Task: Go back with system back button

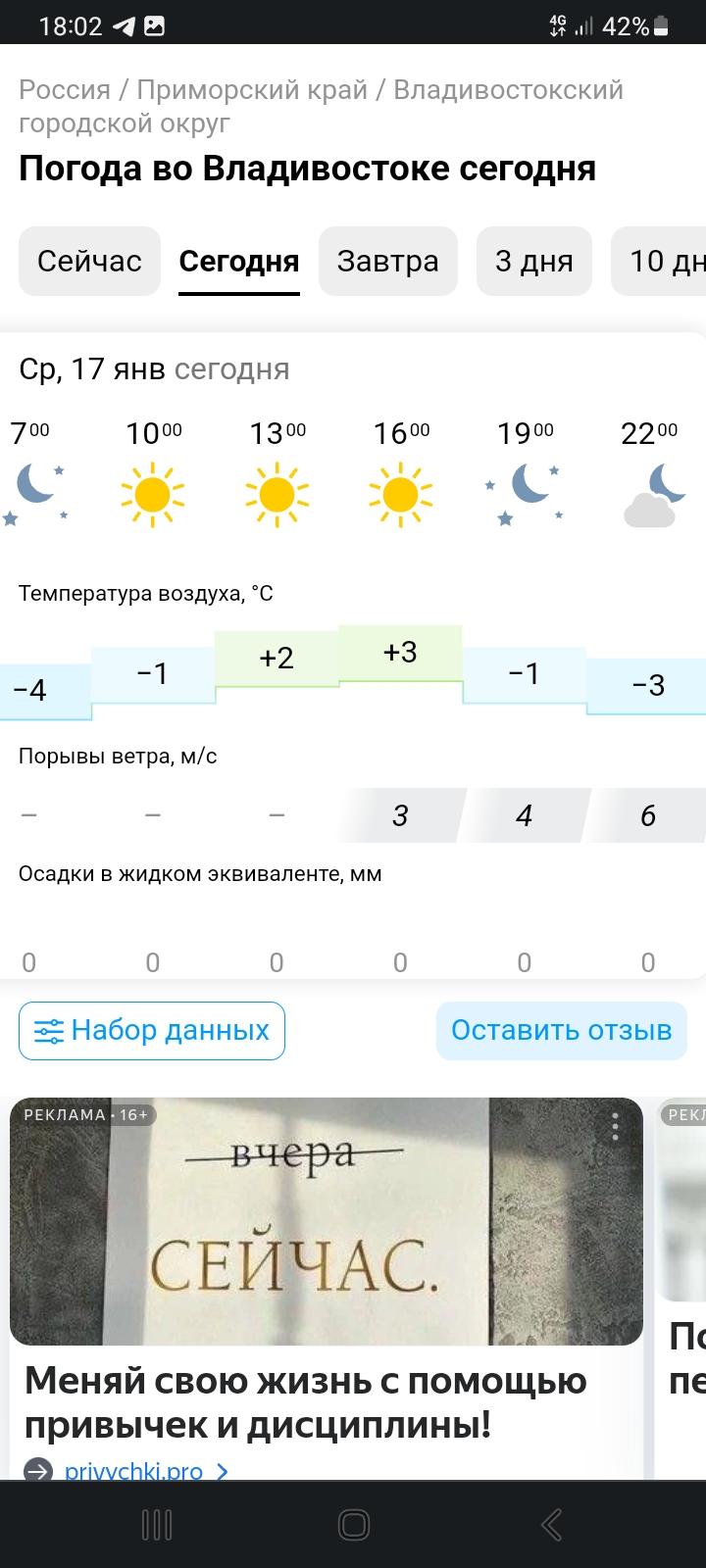Action: [552, 1525]
